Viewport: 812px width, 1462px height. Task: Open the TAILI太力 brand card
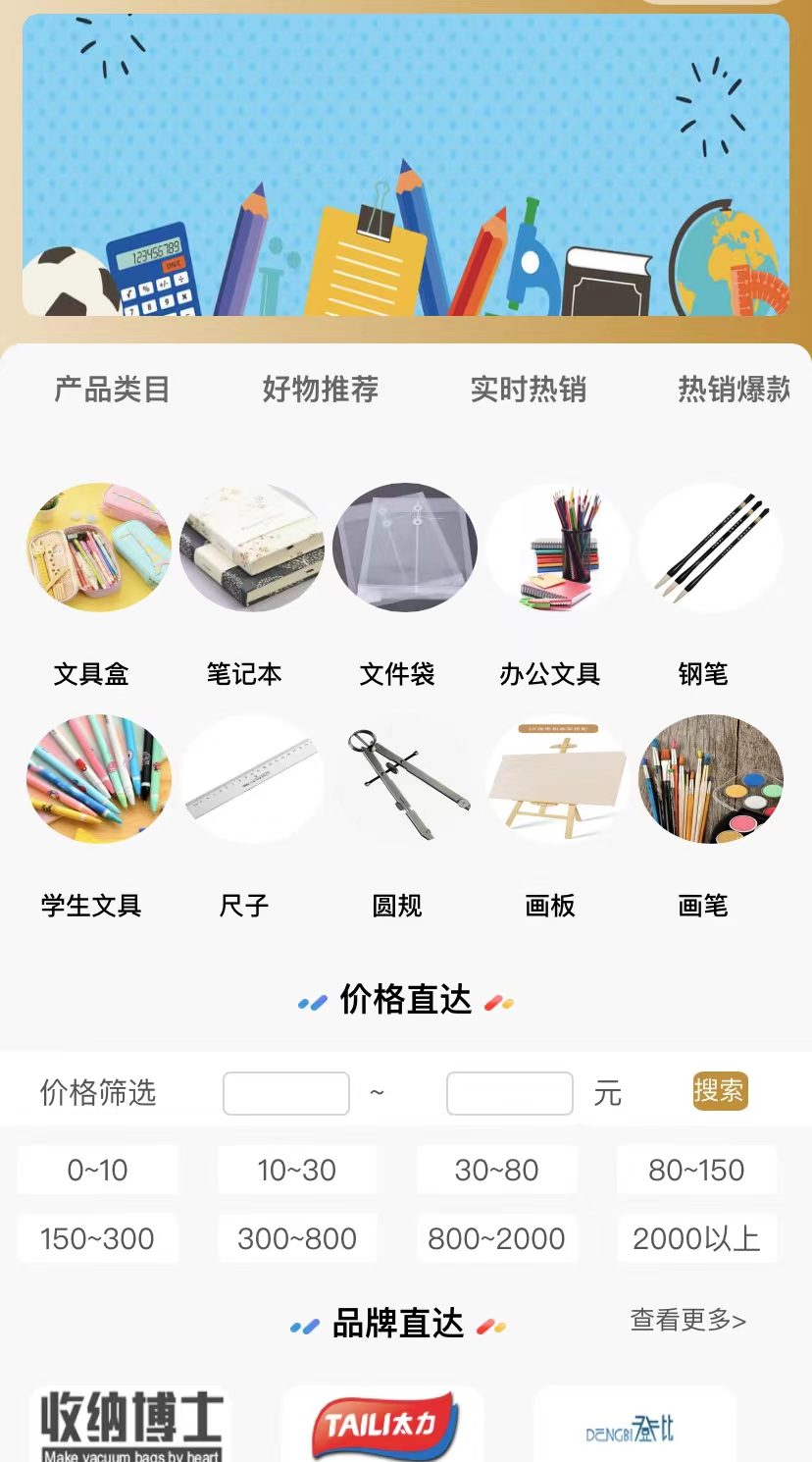pos(383,1425)
